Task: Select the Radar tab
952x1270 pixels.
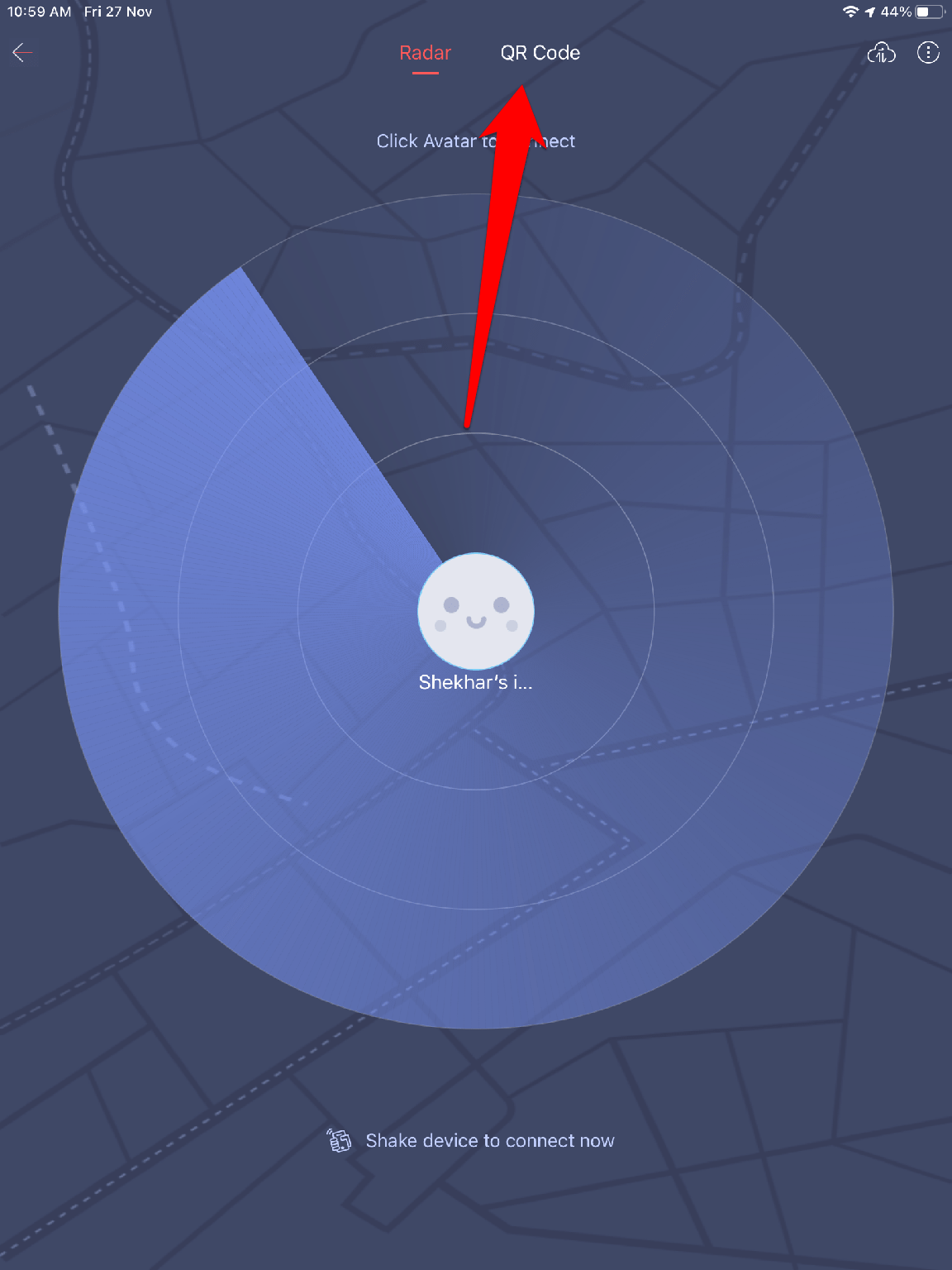Action: click(425, 53)
